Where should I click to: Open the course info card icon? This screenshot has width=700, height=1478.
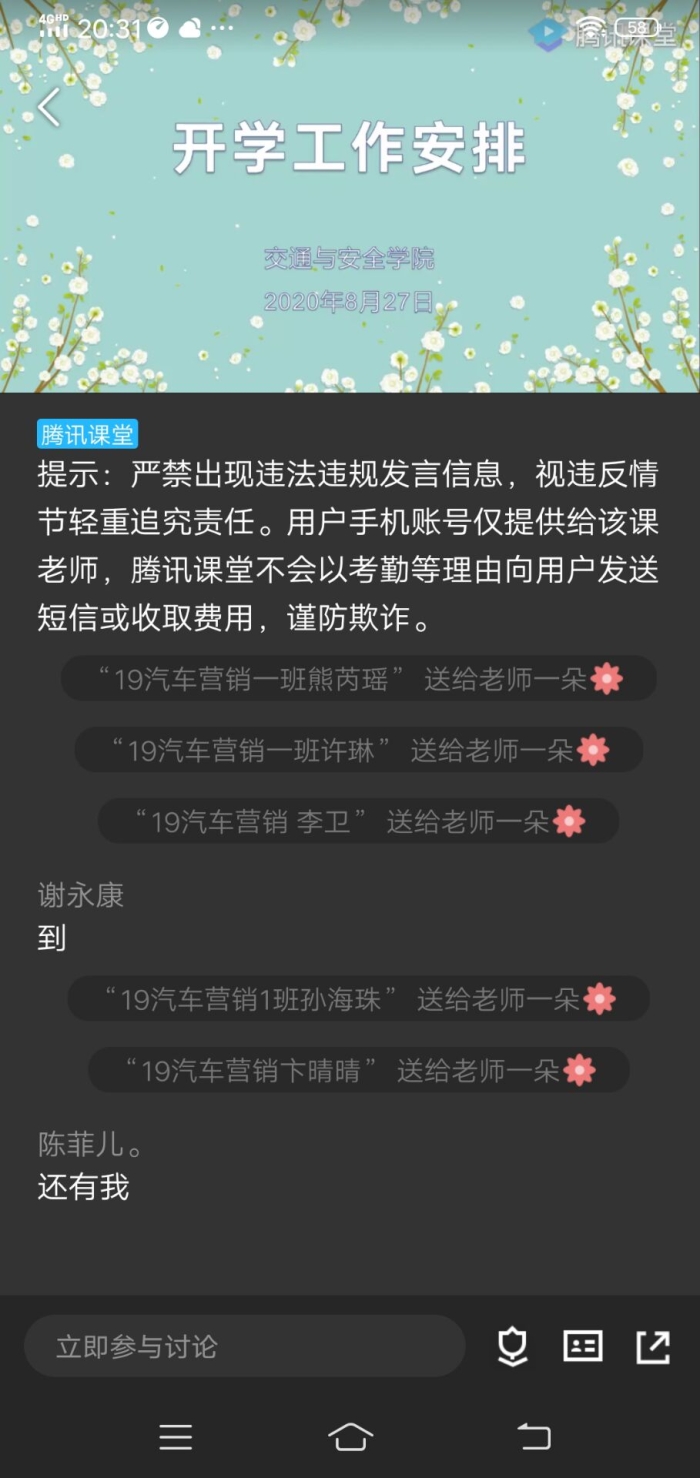click(x=583, y=1347)
